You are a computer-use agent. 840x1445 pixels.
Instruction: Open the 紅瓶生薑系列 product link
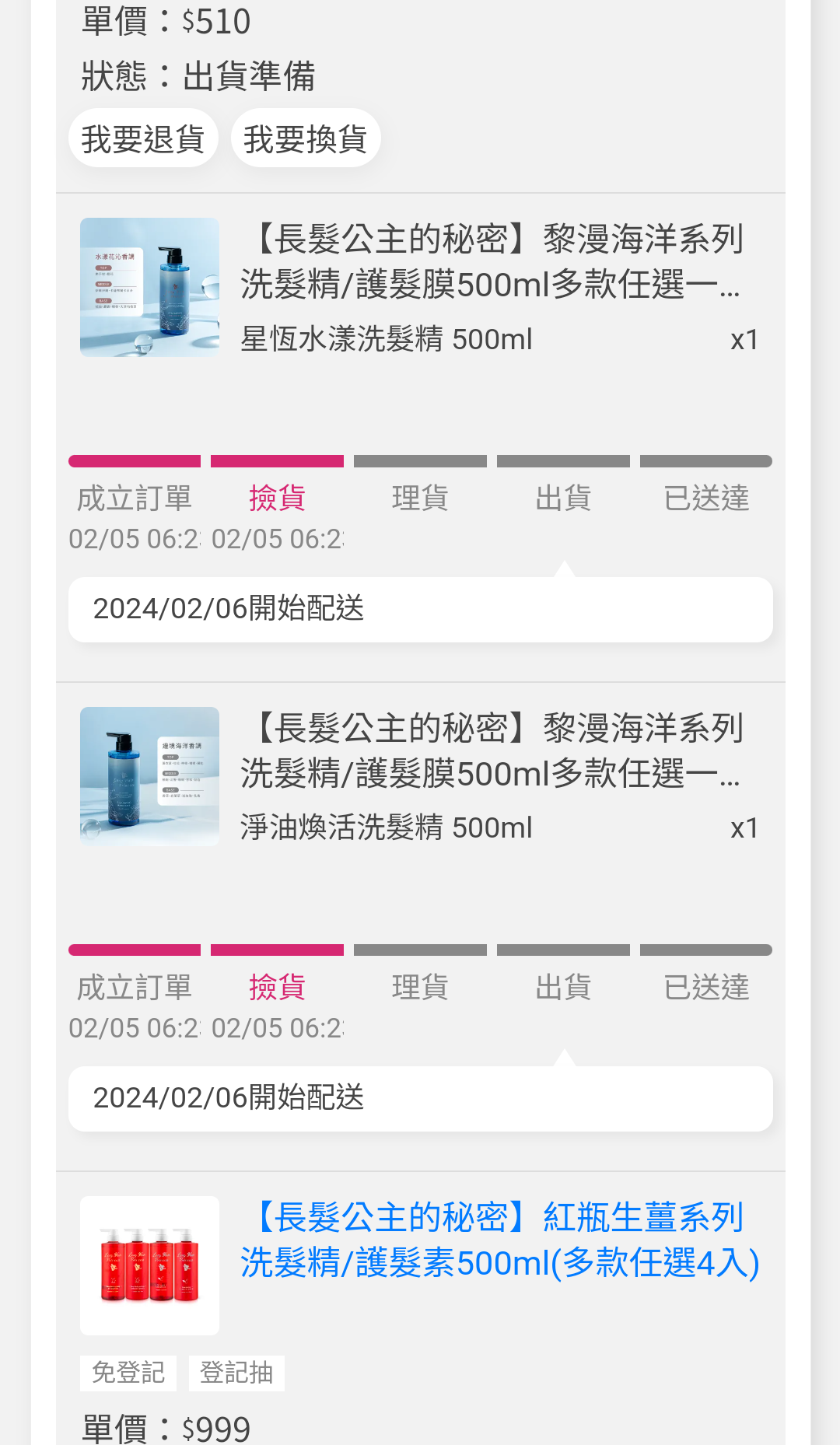499,1240
